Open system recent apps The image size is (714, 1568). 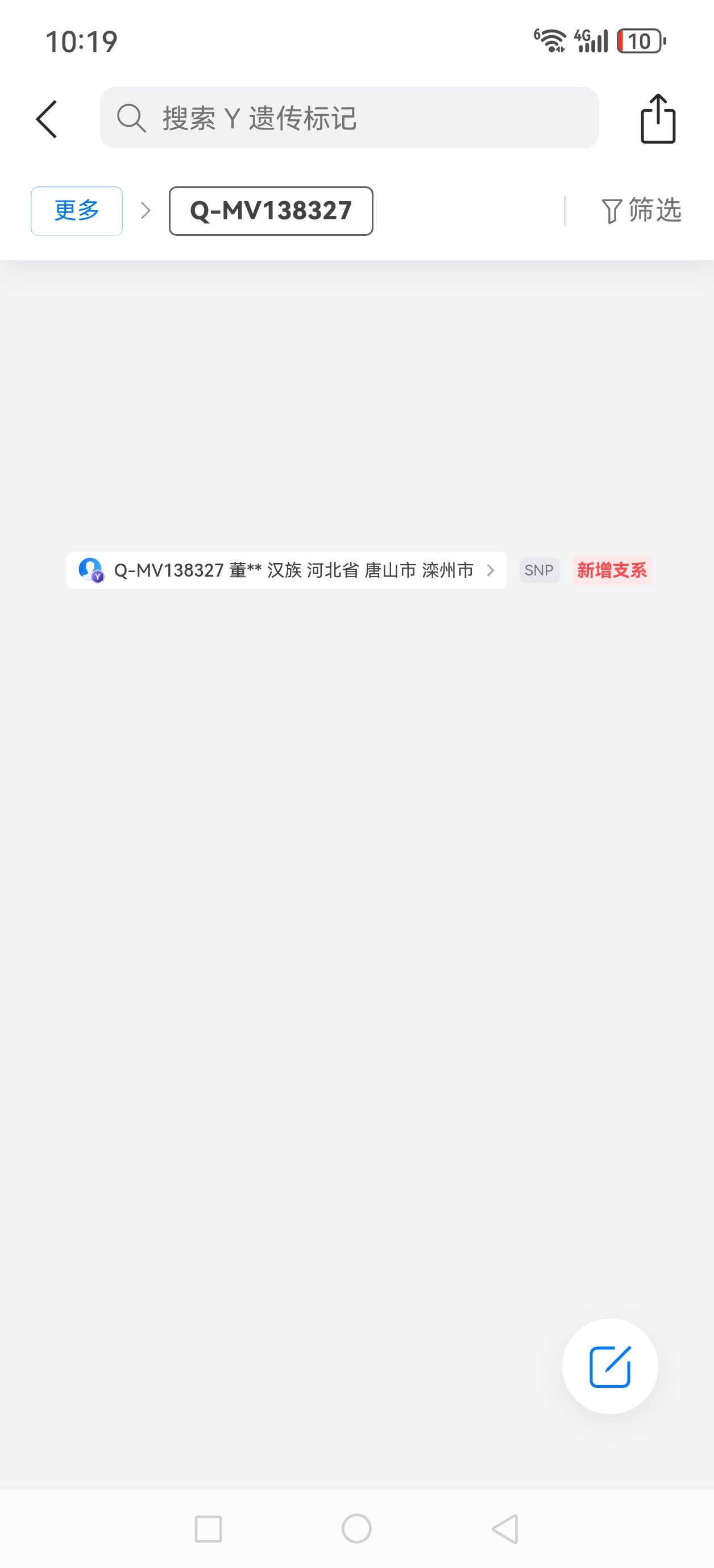[x=207, y=1528]
